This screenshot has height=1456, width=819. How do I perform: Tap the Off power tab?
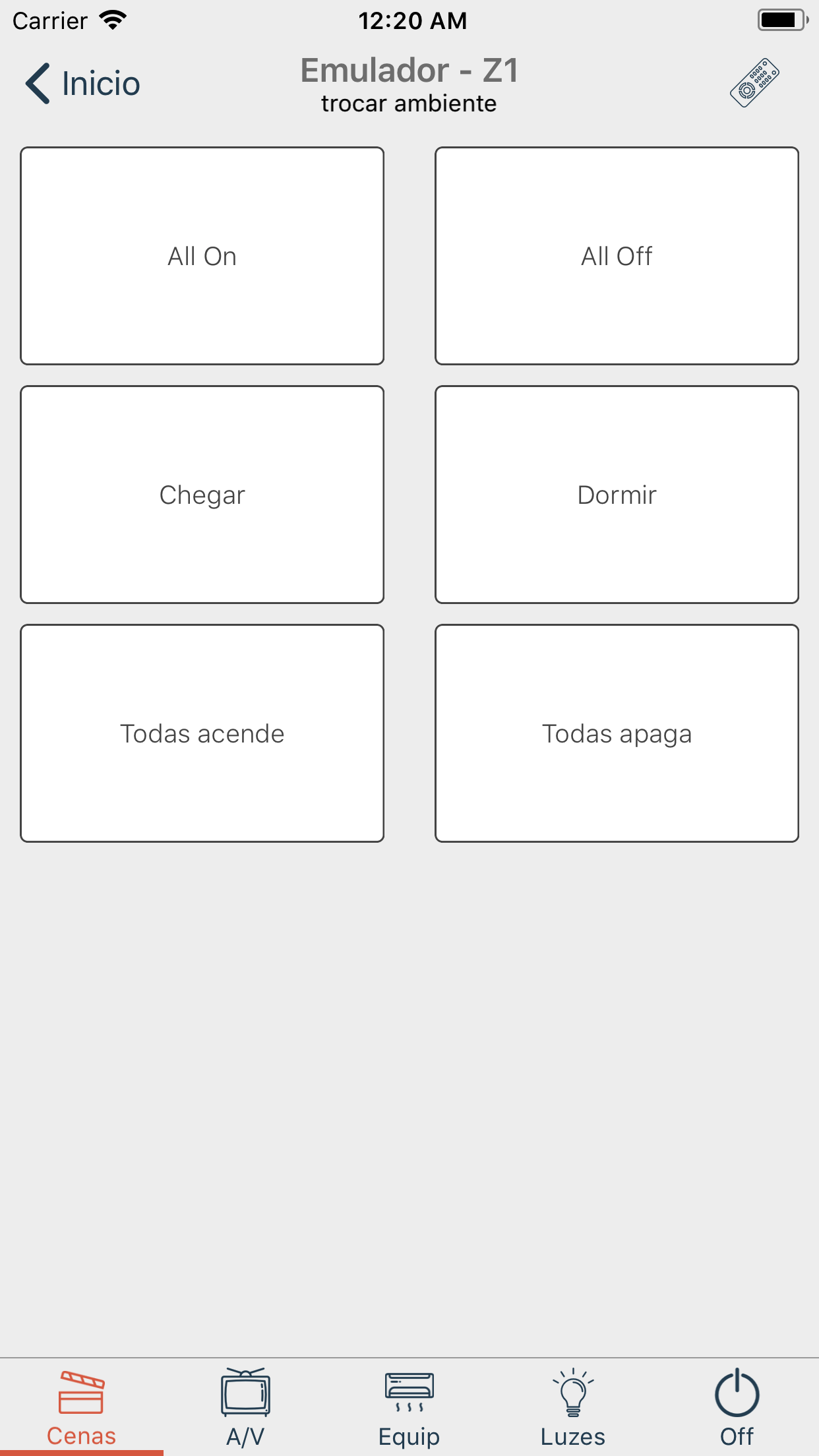coord(737,1407)
